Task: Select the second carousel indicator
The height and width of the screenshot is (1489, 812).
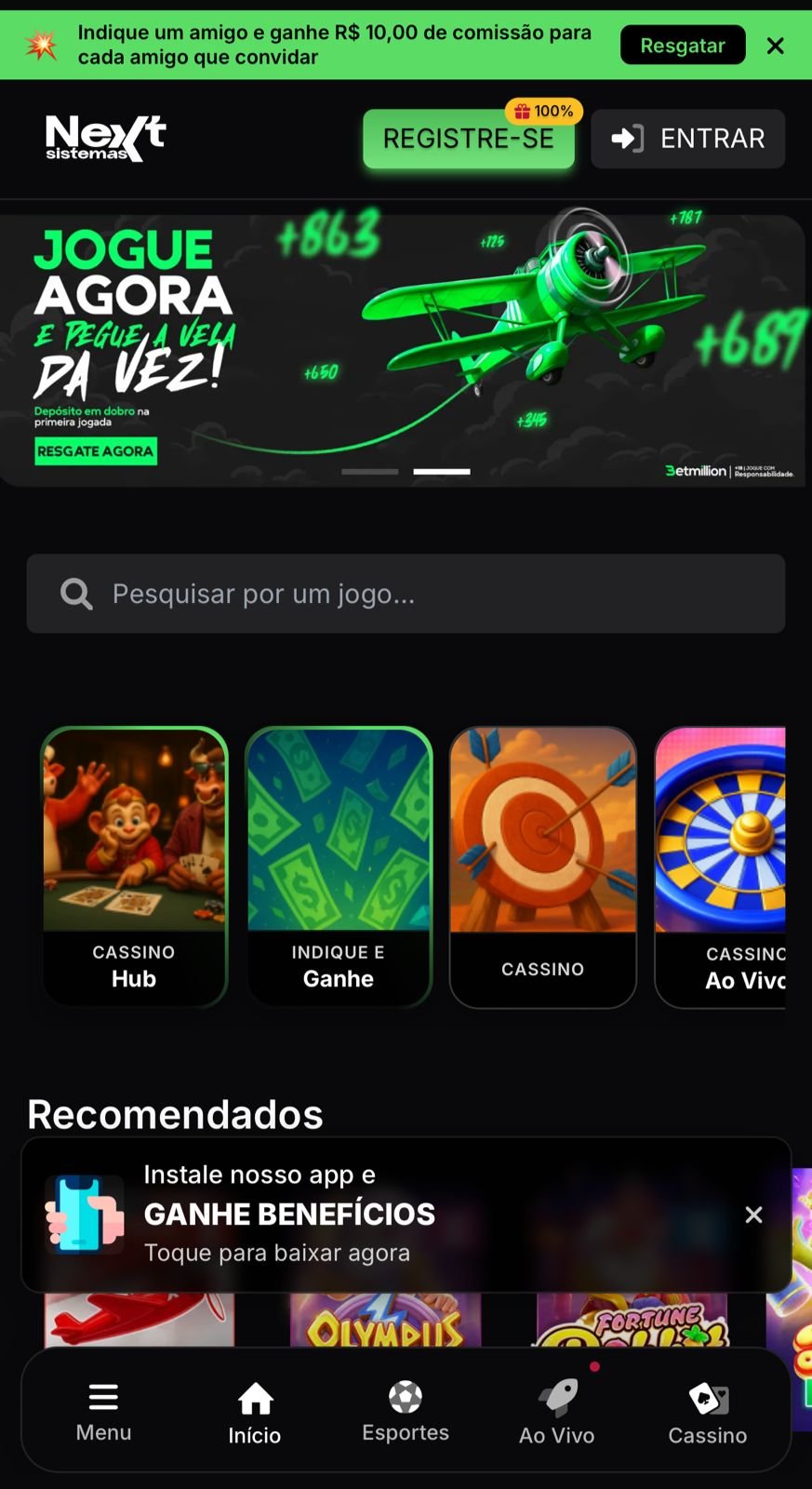Action: click(441, 471)
